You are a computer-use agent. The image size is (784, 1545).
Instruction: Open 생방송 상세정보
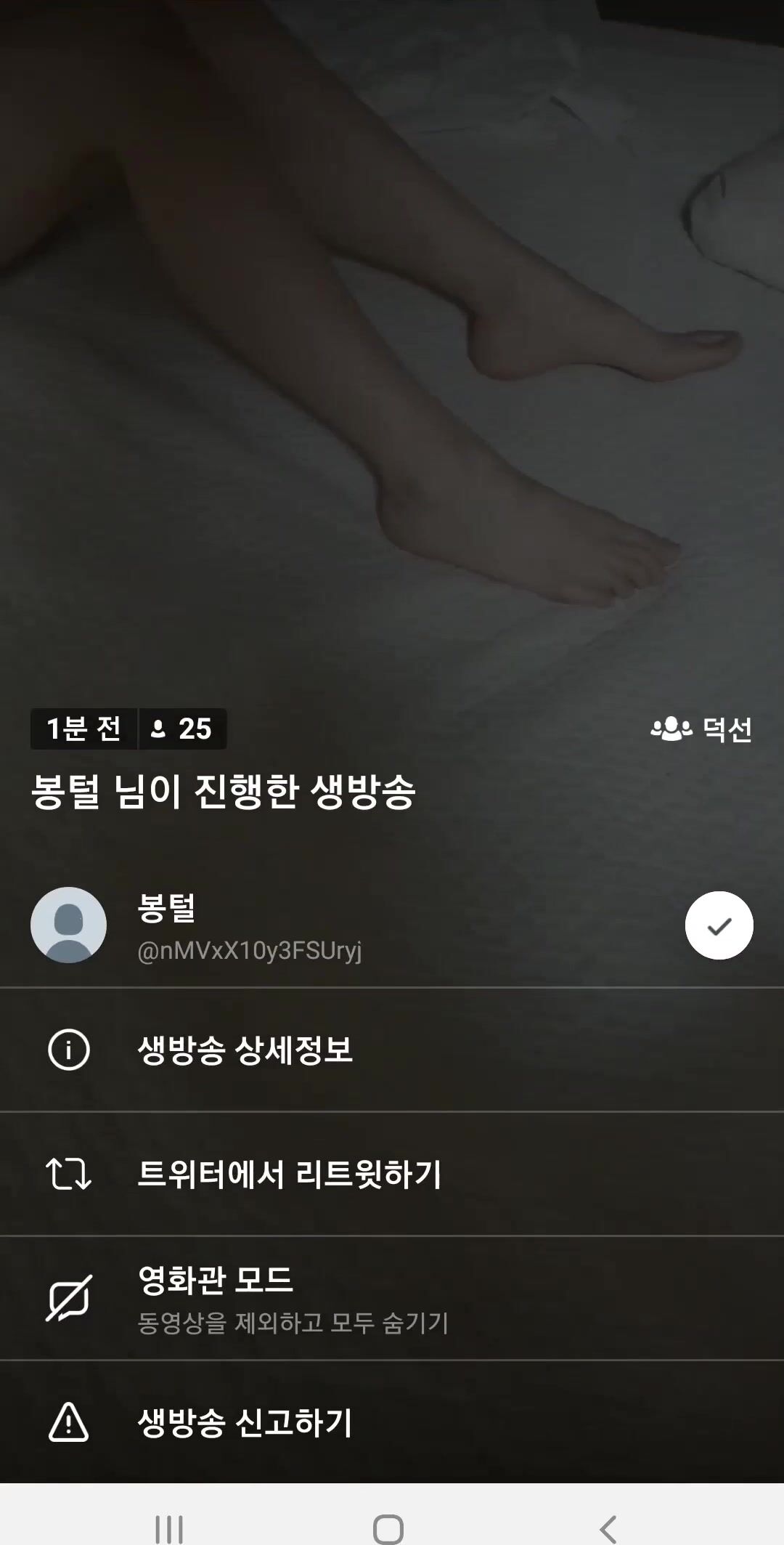click(392, 1050)
